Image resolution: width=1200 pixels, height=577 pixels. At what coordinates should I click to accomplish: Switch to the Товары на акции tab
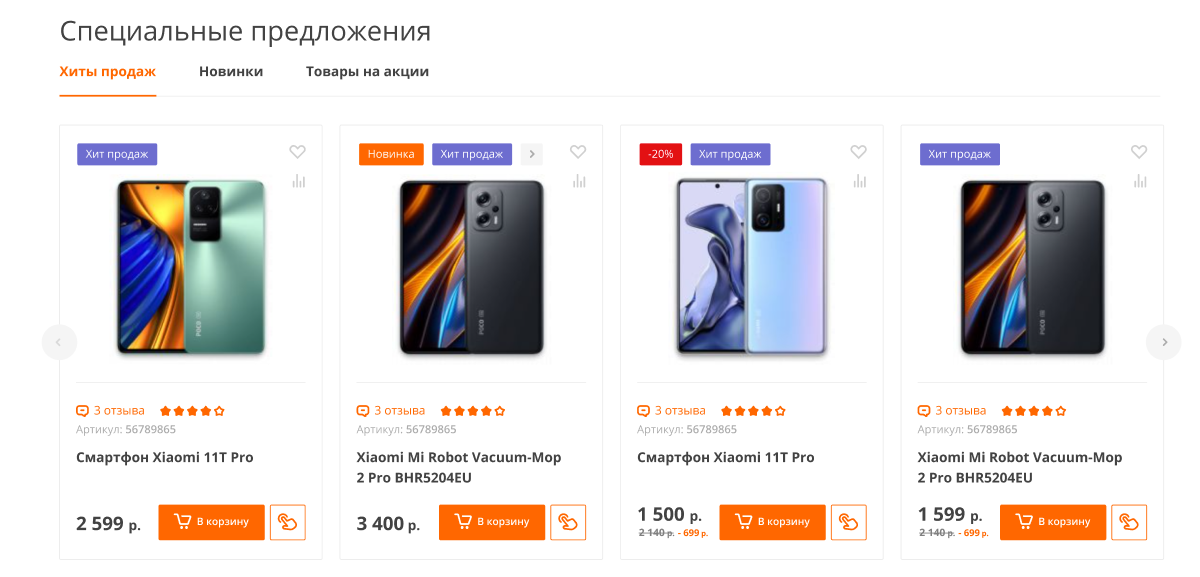point(367,71)
